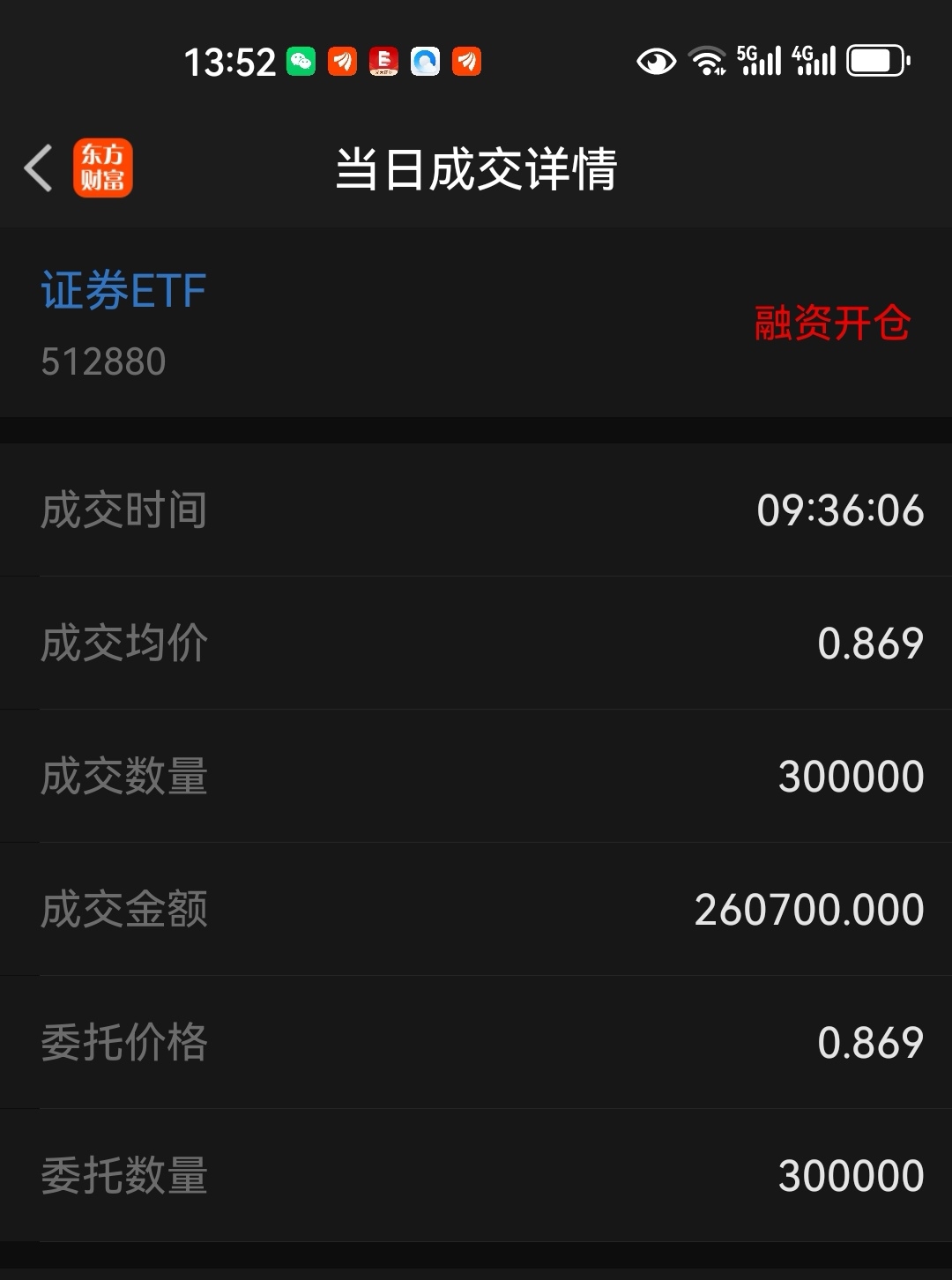Toggle the 融资开仓 red label
The height and width of the screenshot is (1280, 952).
[x=832, y=324]
